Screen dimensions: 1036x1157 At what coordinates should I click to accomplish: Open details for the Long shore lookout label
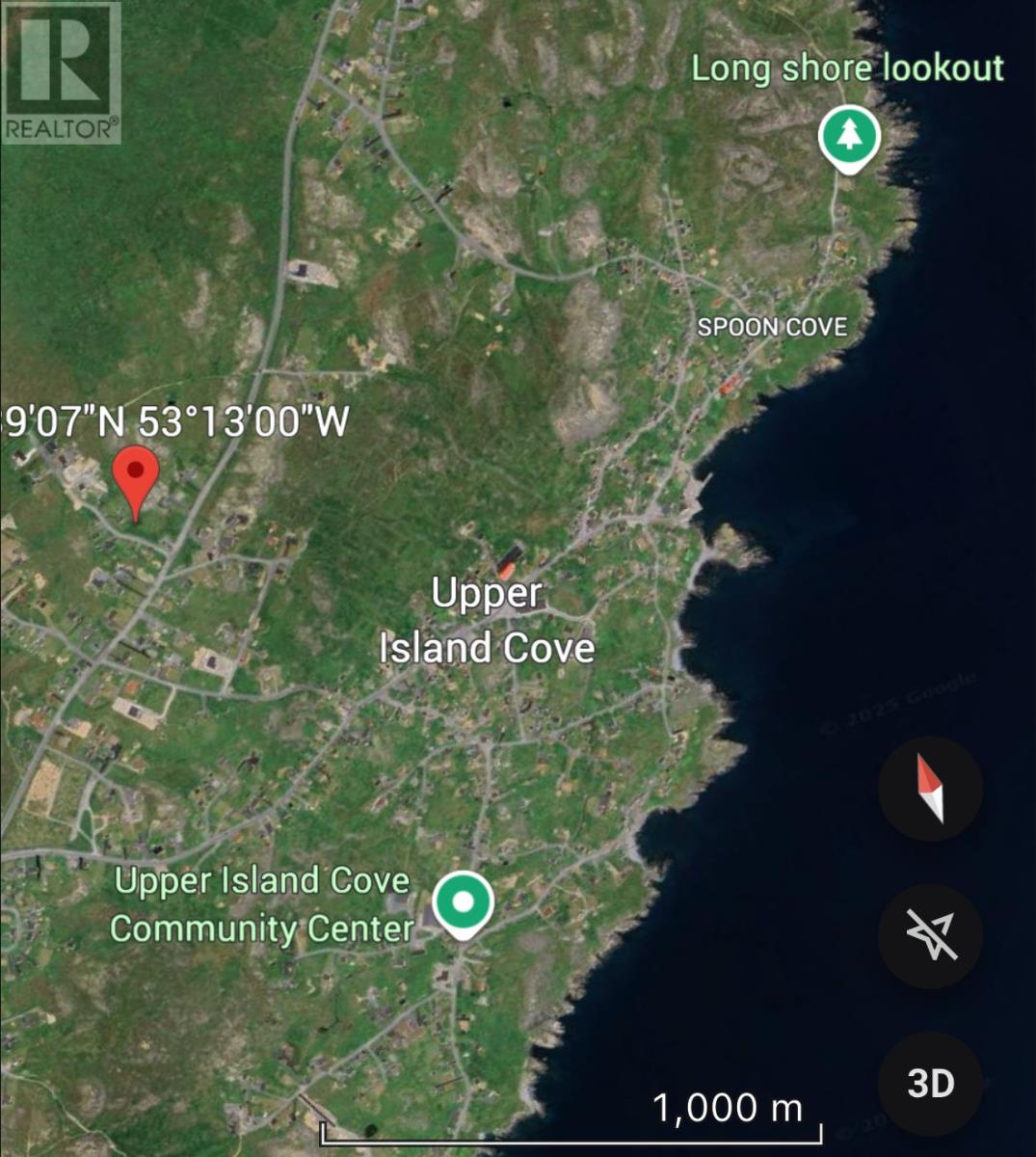click(848, 67)
